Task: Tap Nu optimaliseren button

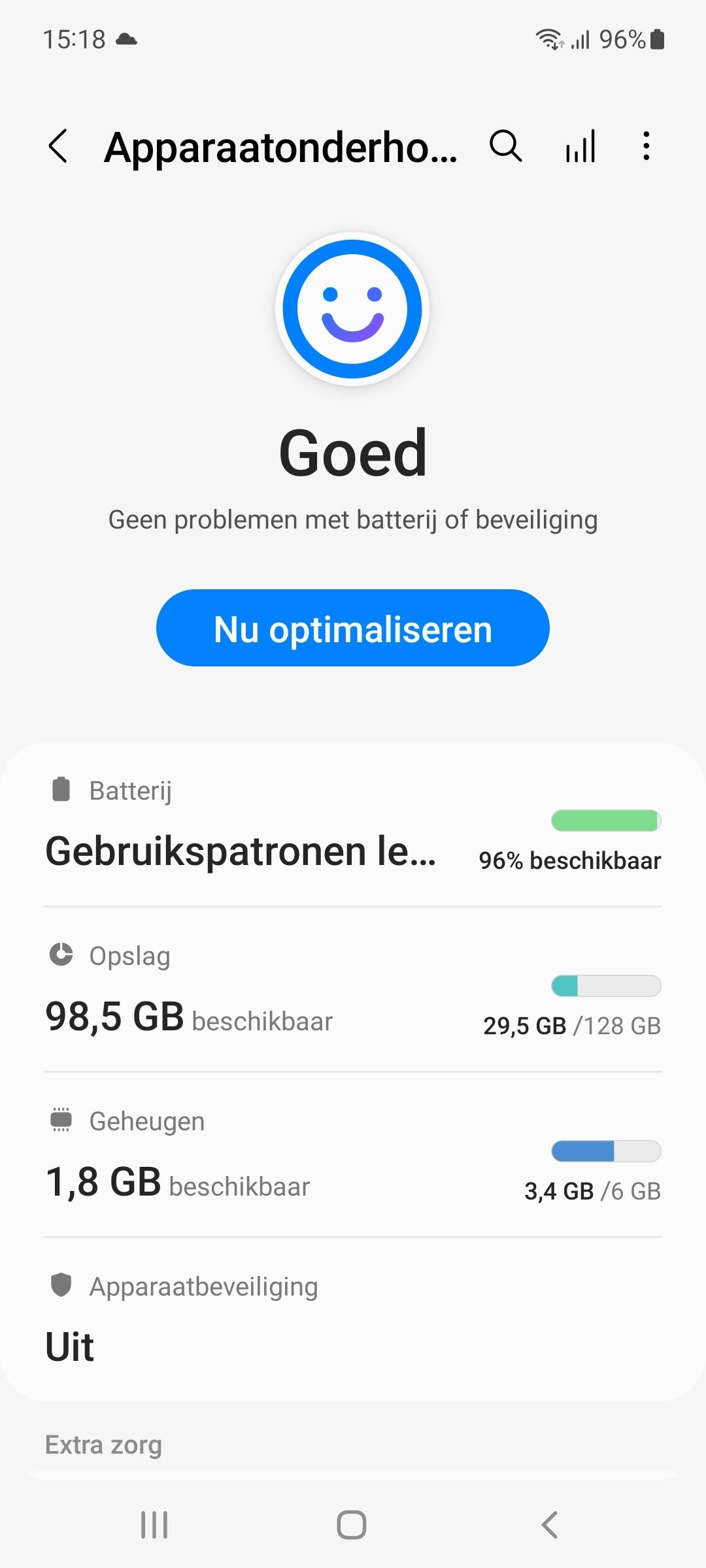Action: pos(353,628)
